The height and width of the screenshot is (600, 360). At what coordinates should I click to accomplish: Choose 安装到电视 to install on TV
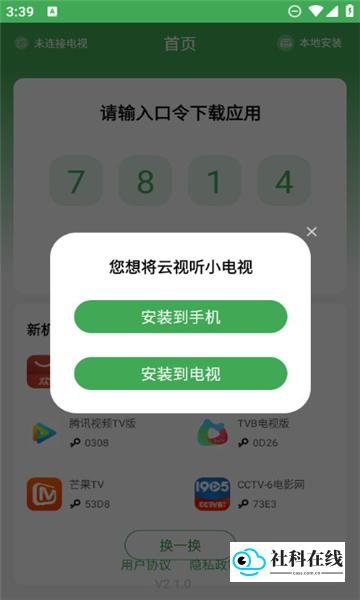click(181, 373)
